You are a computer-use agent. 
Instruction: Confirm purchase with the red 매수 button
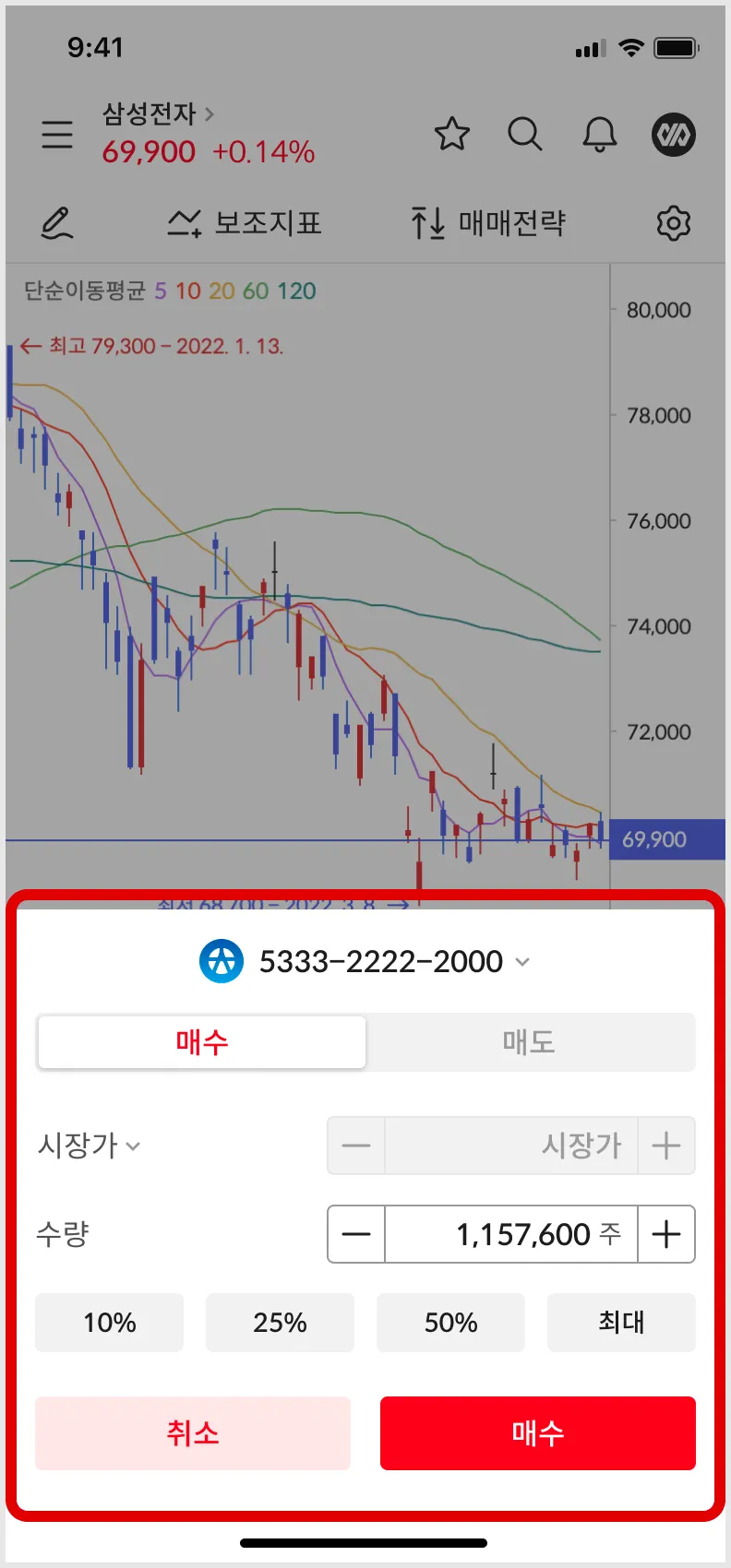(537, 1433)
